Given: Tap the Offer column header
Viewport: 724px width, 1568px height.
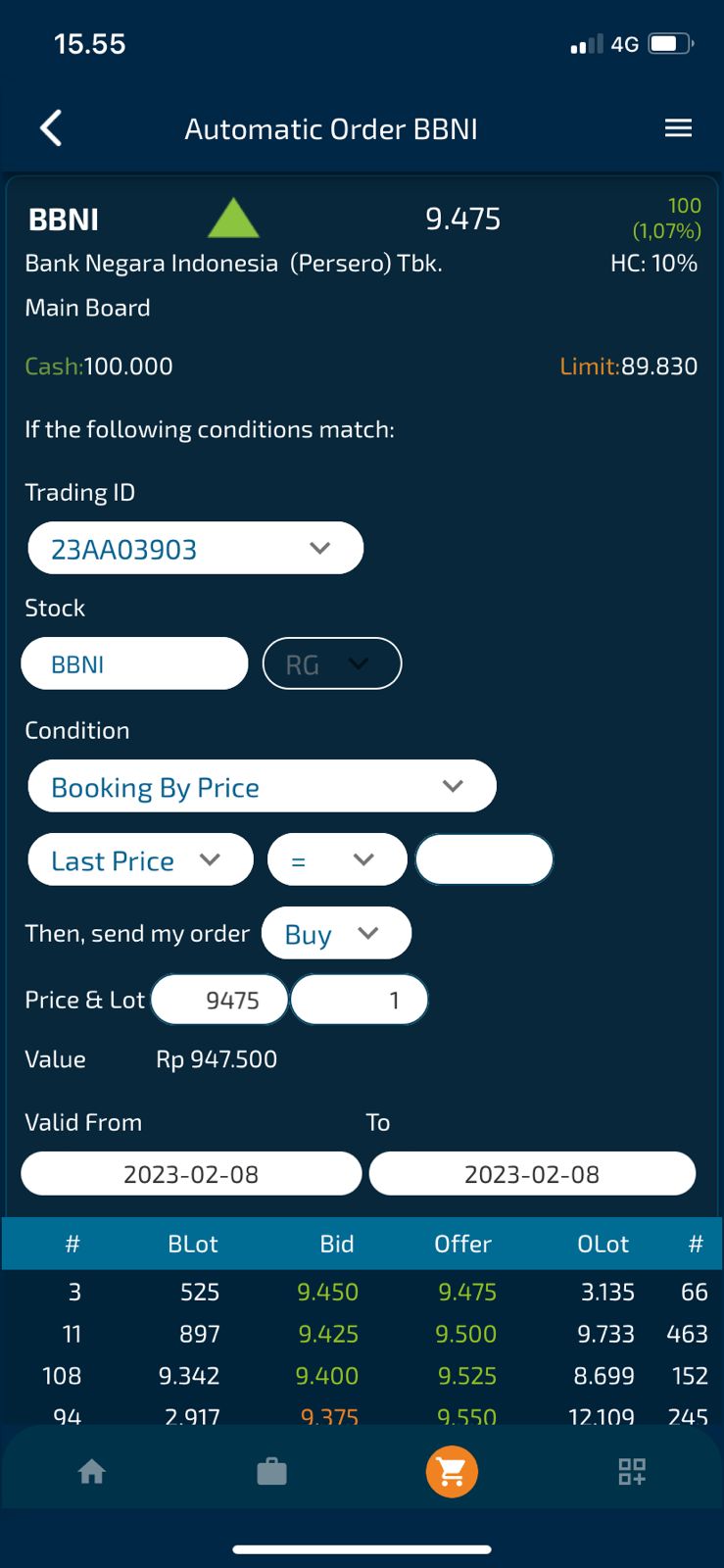Looking at the screenshot, I should tap(462, 1243).
